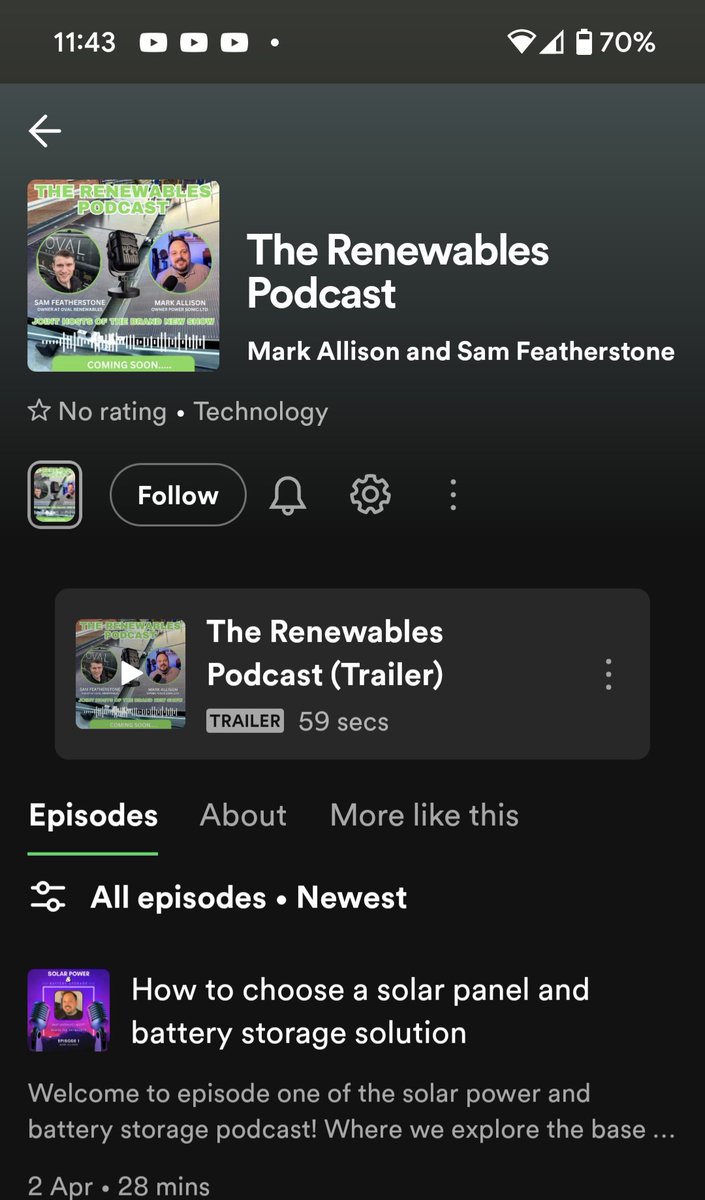This screenshot has width=705, height=1200.
Task: Go back with the arrow icon
Action: click(x=45, y=131)
